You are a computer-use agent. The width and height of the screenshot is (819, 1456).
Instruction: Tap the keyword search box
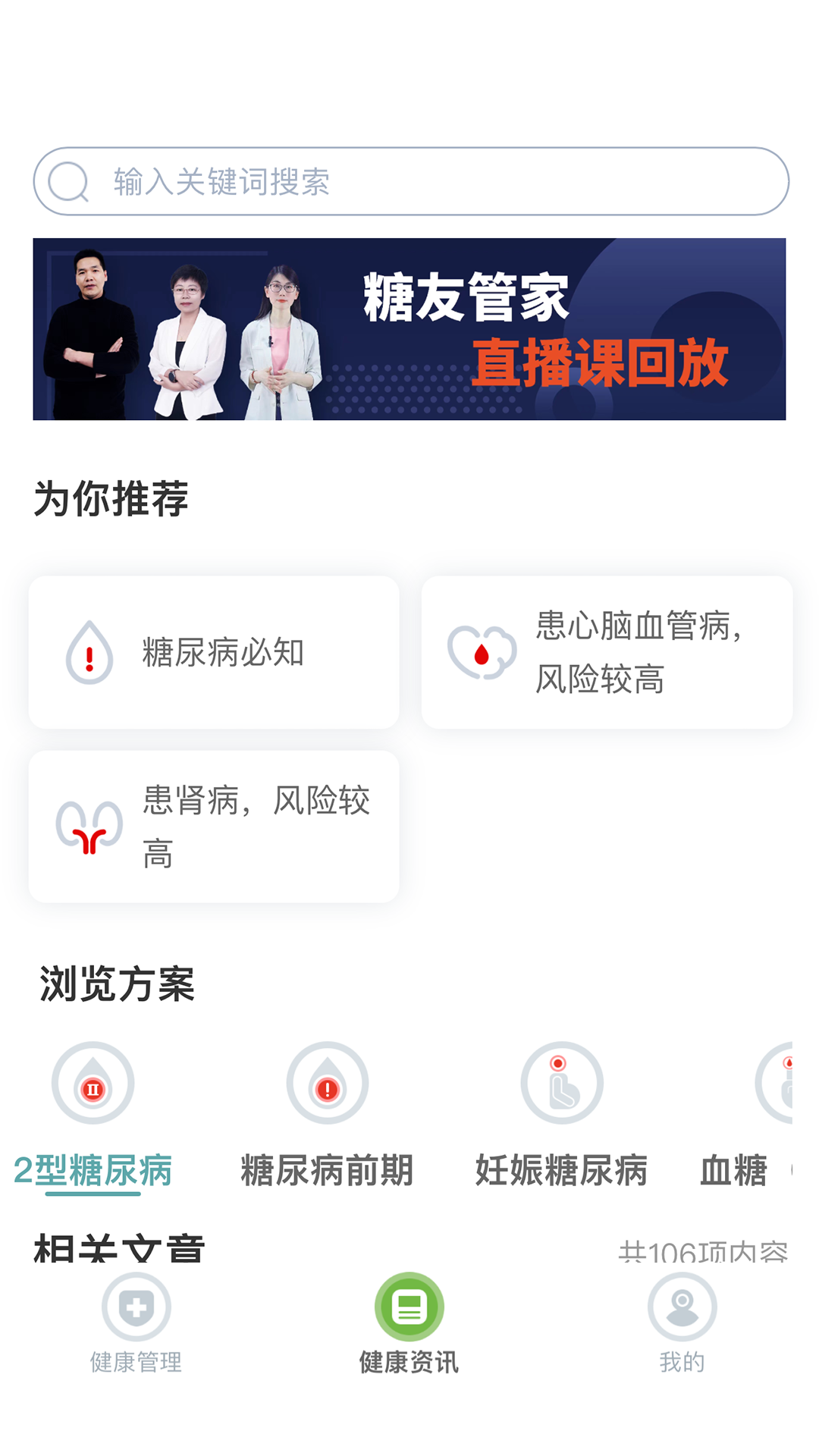[409, 182]
